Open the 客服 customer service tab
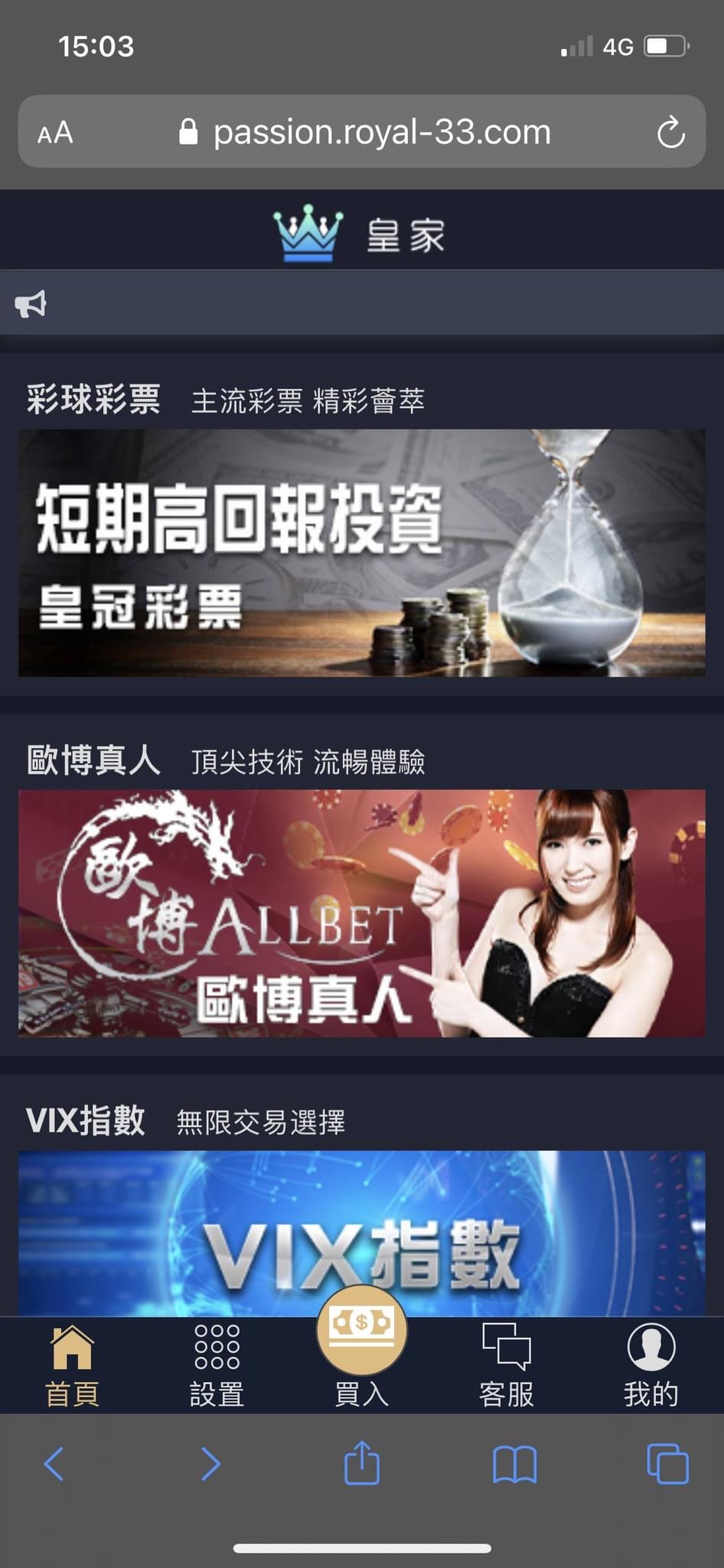724x1568 pixels. pyautogui.click(x=506, y=1367)
